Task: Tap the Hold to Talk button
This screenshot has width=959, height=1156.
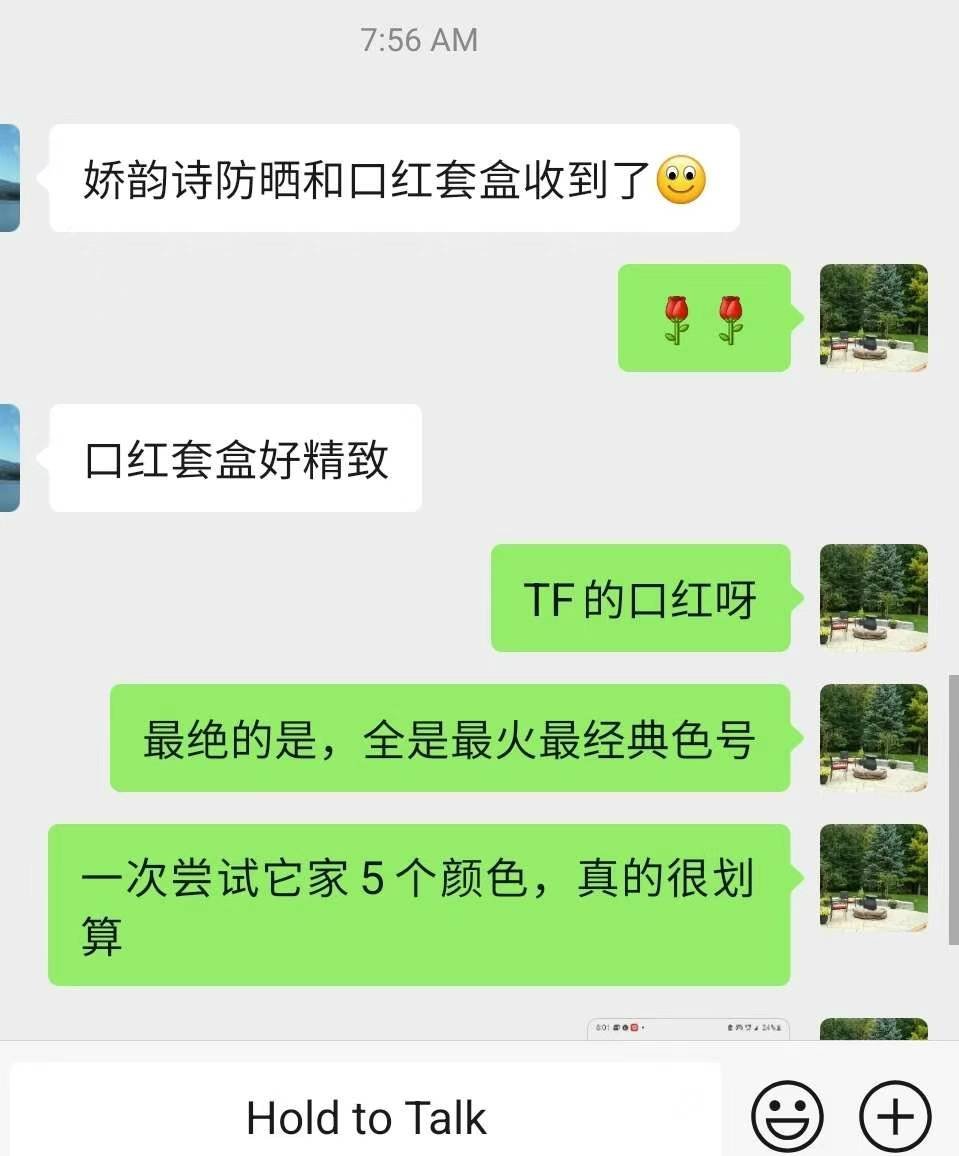Action: [x=366, y=1116]
